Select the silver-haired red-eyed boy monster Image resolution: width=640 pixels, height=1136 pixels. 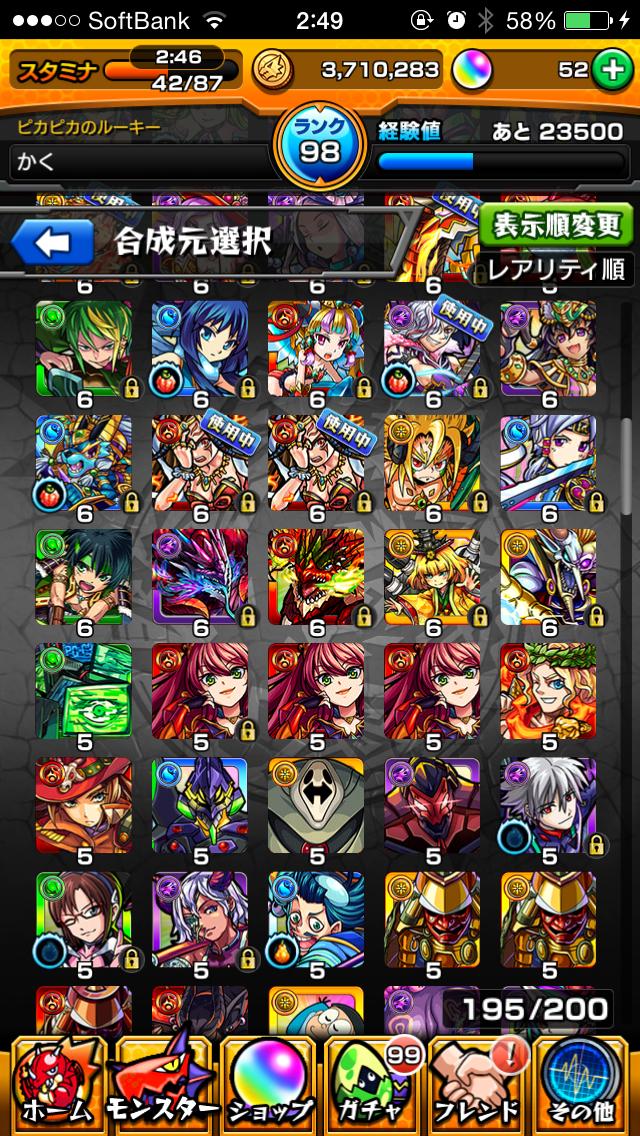coord(548,806)
